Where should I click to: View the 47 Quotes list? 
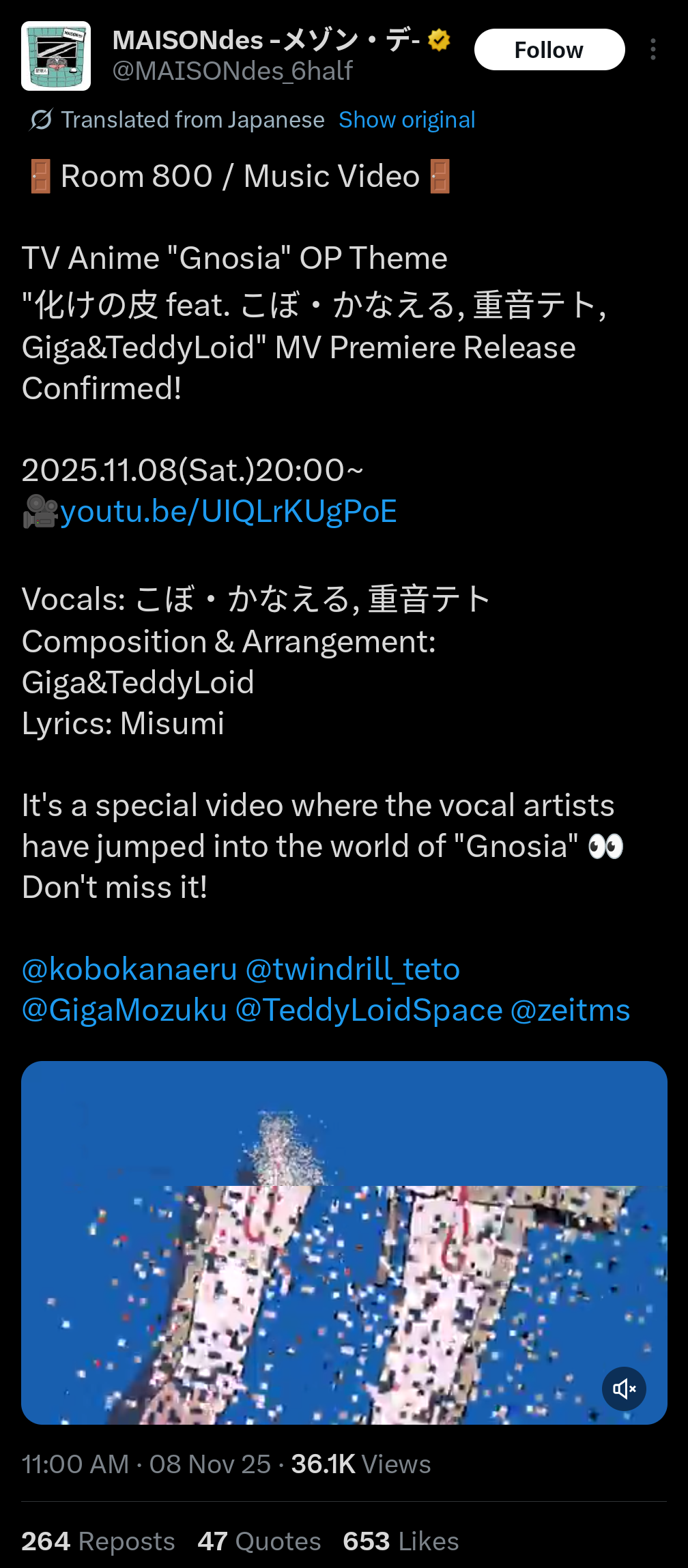point(259,1541)
